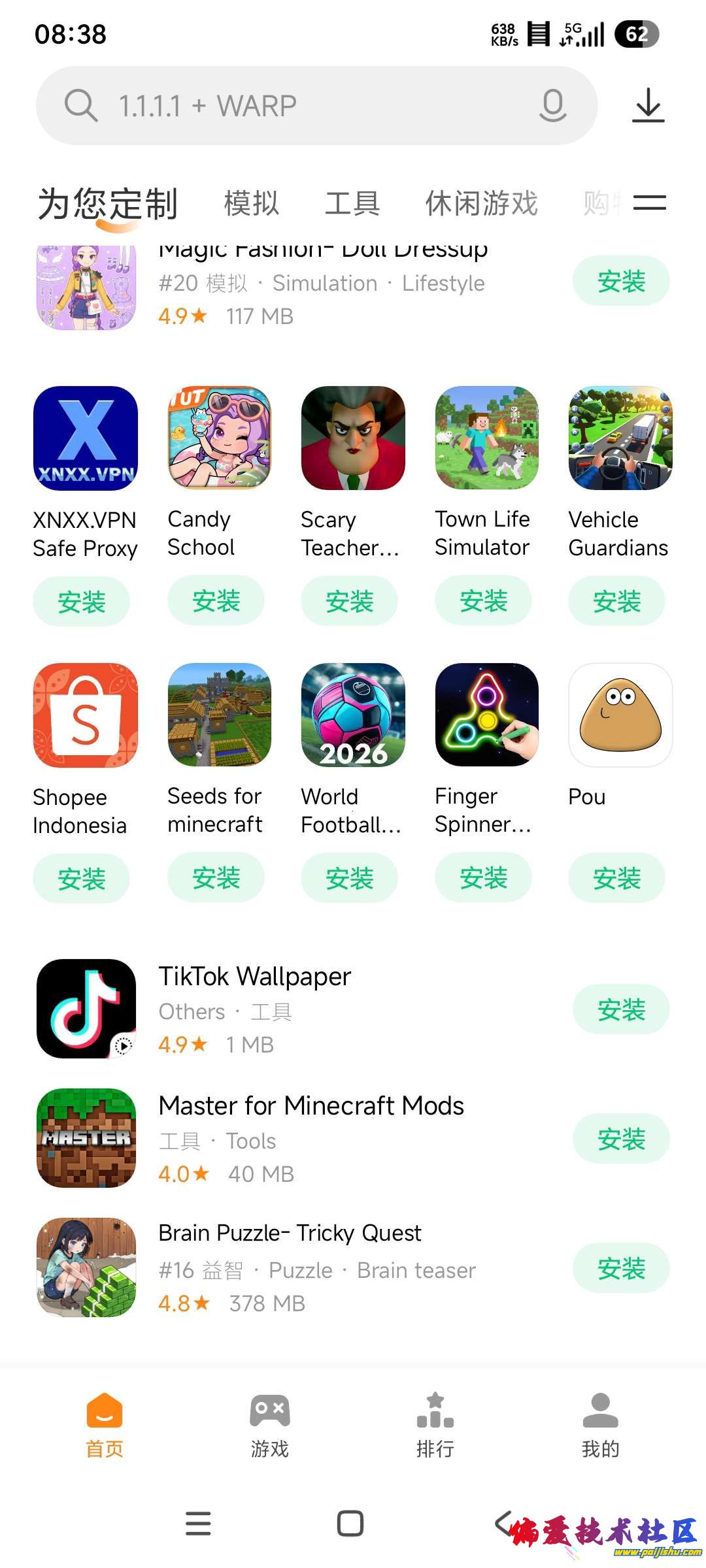The width and height of the screenshot is (706, 1568).
Task: Tap the voice search microphone icon
Action: coord(552,105)
